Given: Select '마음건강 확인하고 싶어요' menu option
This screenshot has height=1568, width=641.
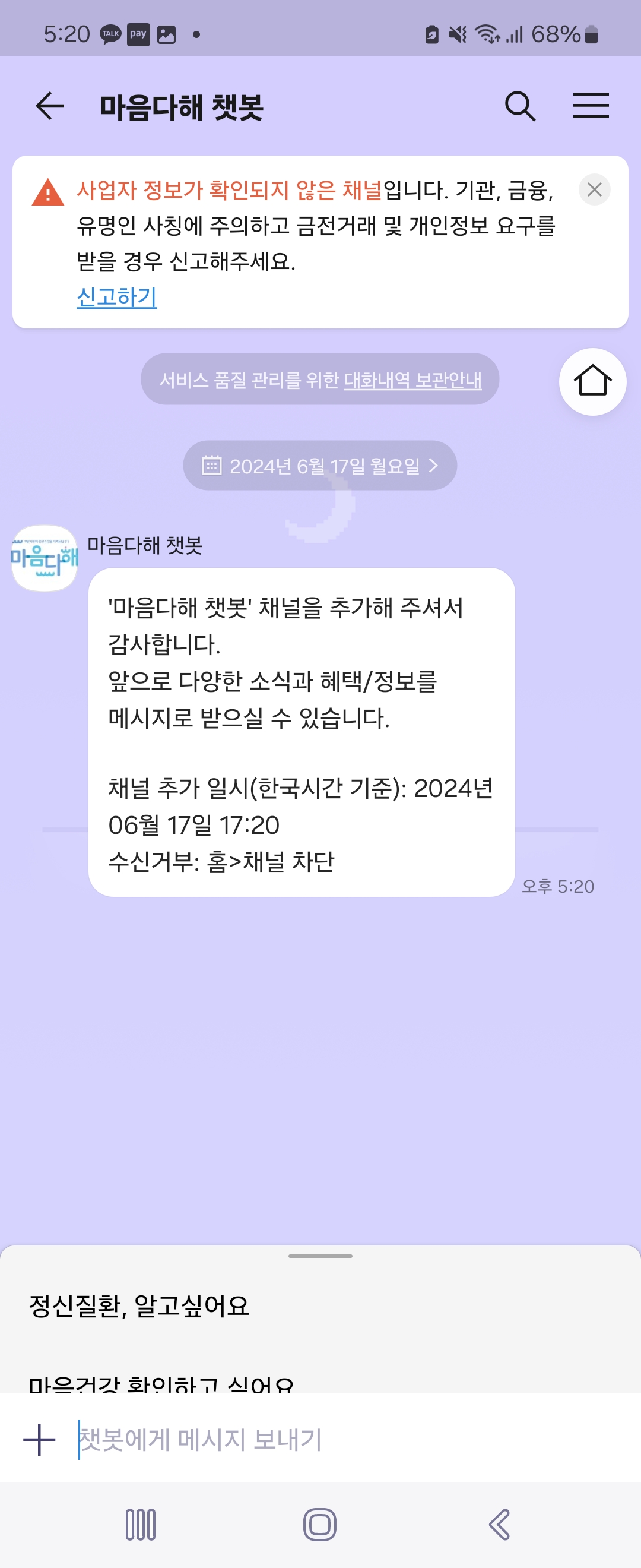Looking at the screenshot, I should [x=162, y=1384].
